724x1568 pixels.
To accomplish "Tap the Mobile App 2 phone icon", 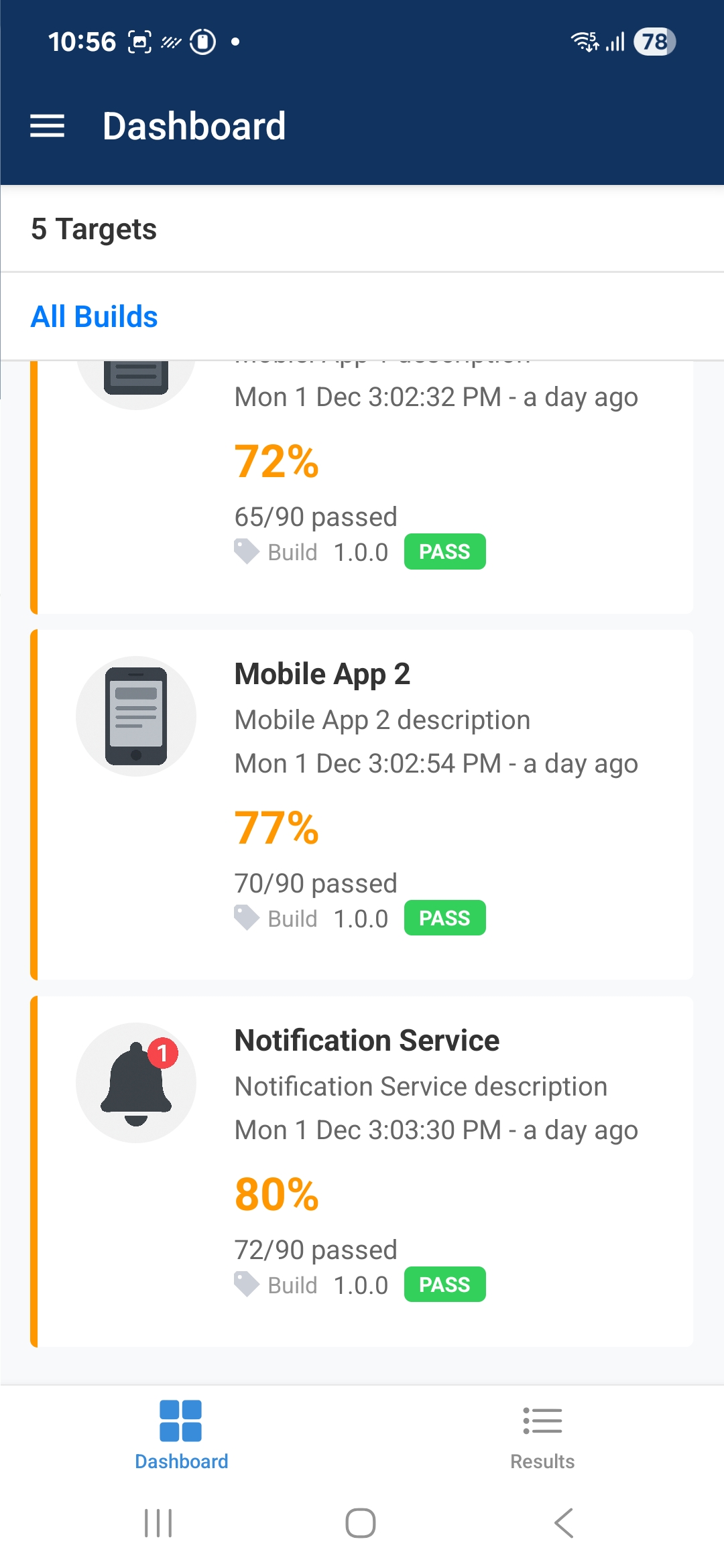I will pos(136,716).
